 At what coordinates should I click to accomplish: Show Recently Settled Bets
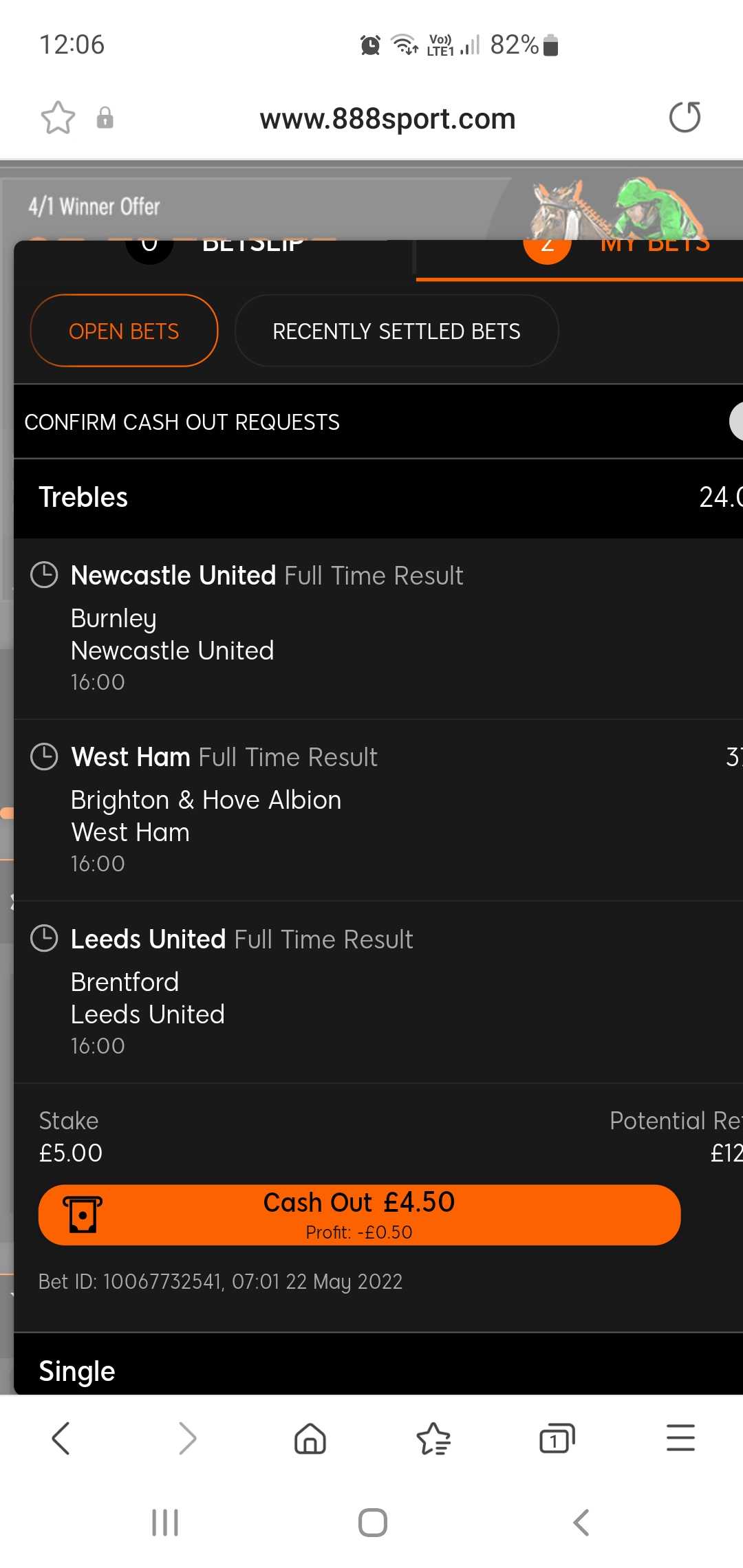pos(396,331)
